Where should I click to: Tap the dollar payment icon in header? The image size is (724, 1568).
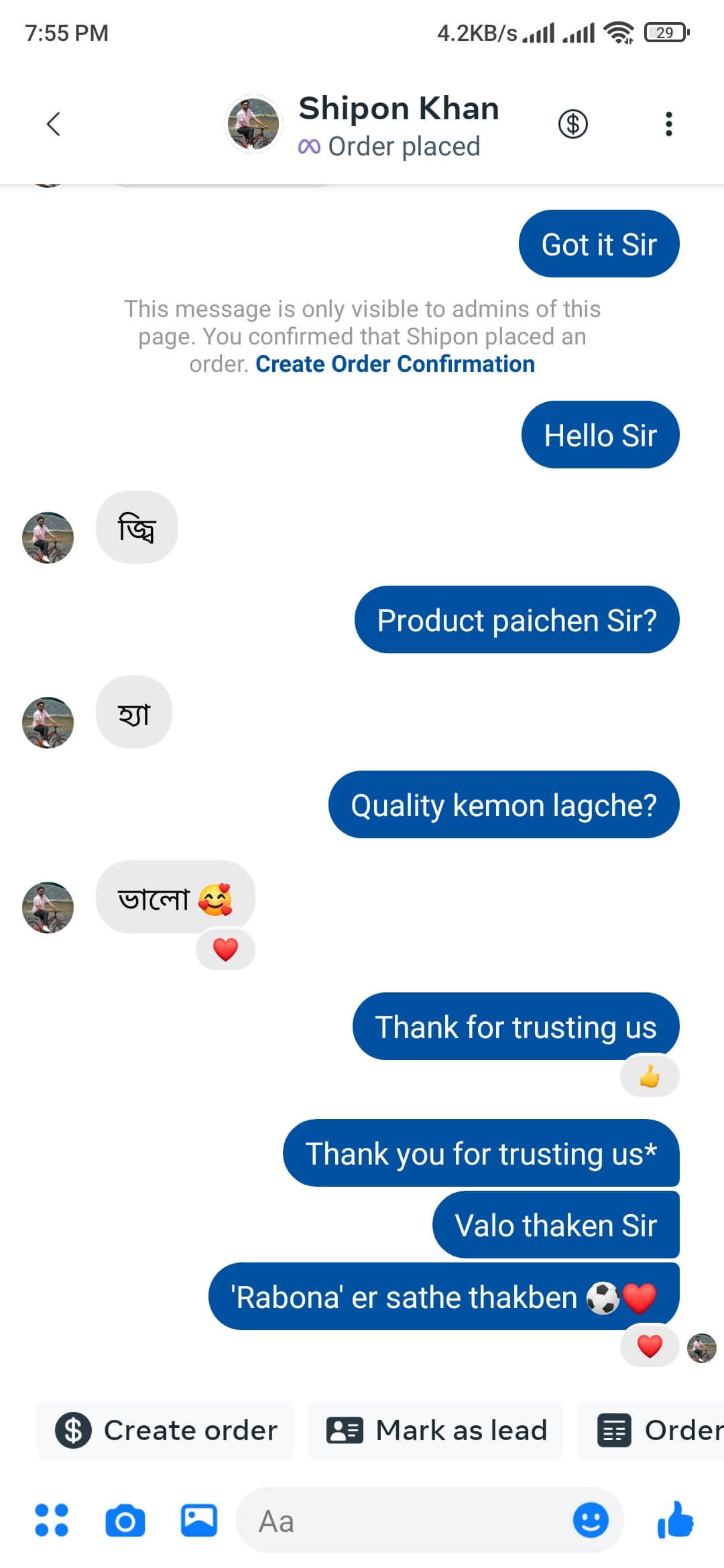572,124
